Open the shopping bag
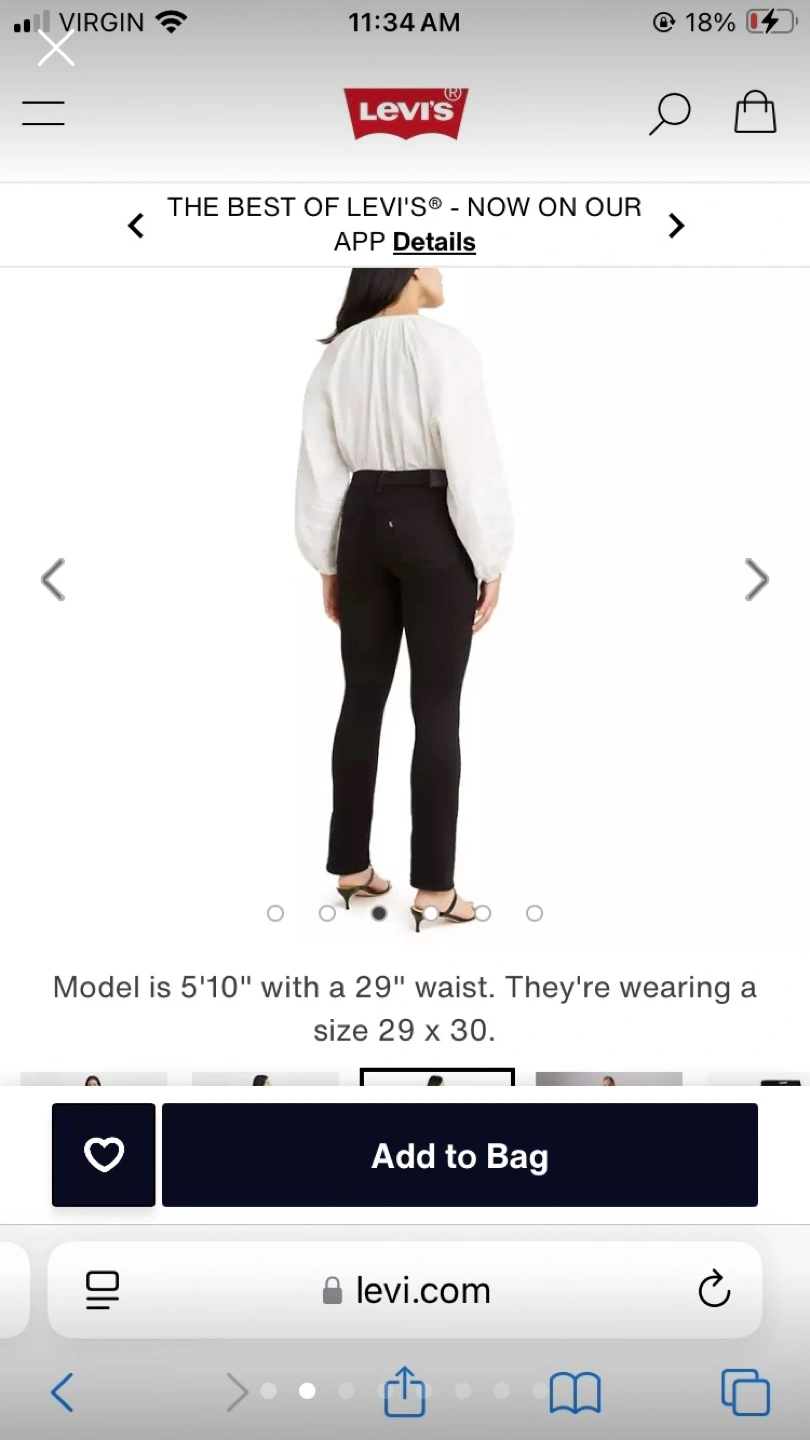The height and width of the screenshot is (1440, 810). (x=755, y=112)
